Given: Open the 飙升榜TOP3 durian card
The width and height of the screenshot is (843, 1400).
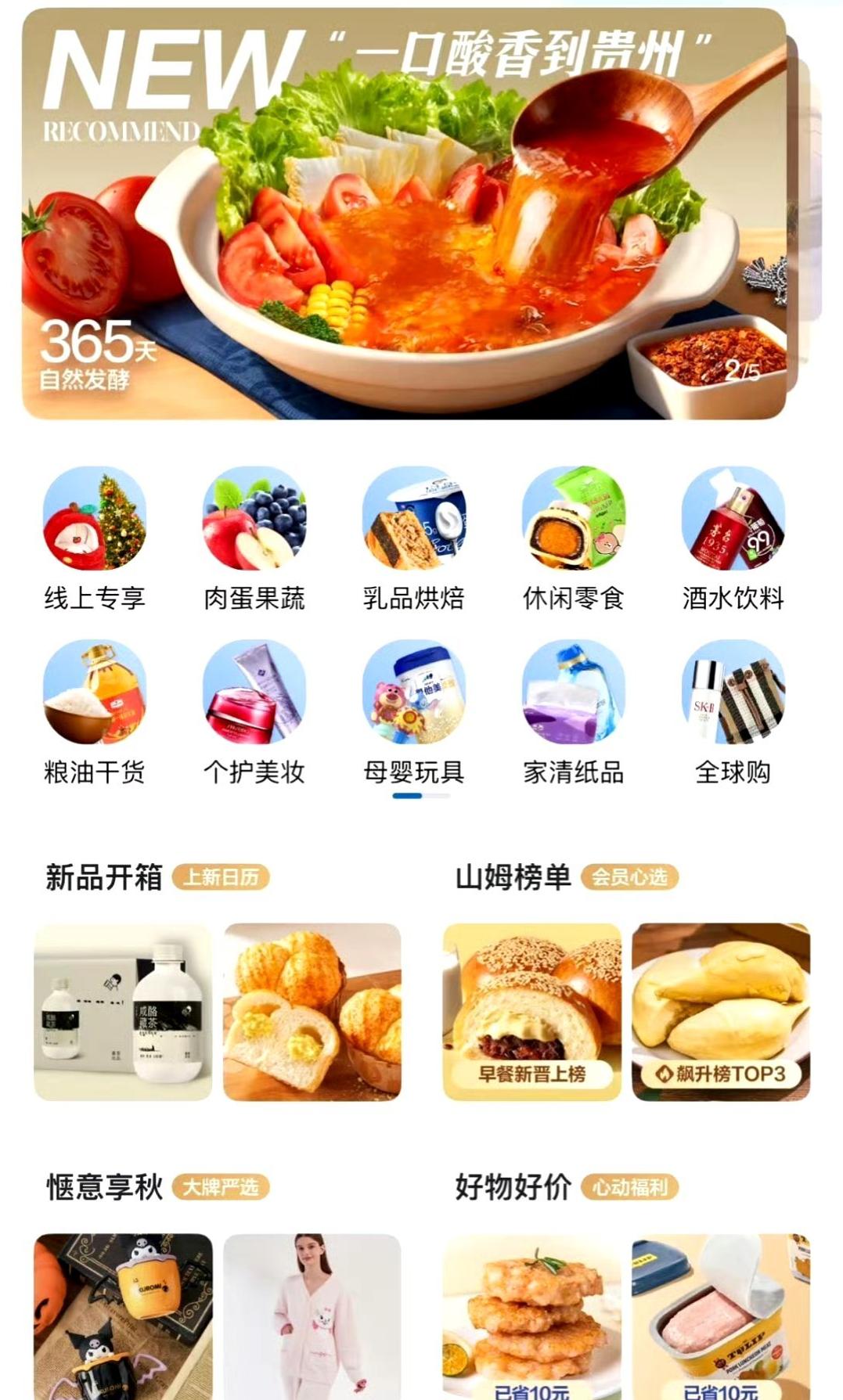Looking at the screenshot, I should (x=721, y=1011).
